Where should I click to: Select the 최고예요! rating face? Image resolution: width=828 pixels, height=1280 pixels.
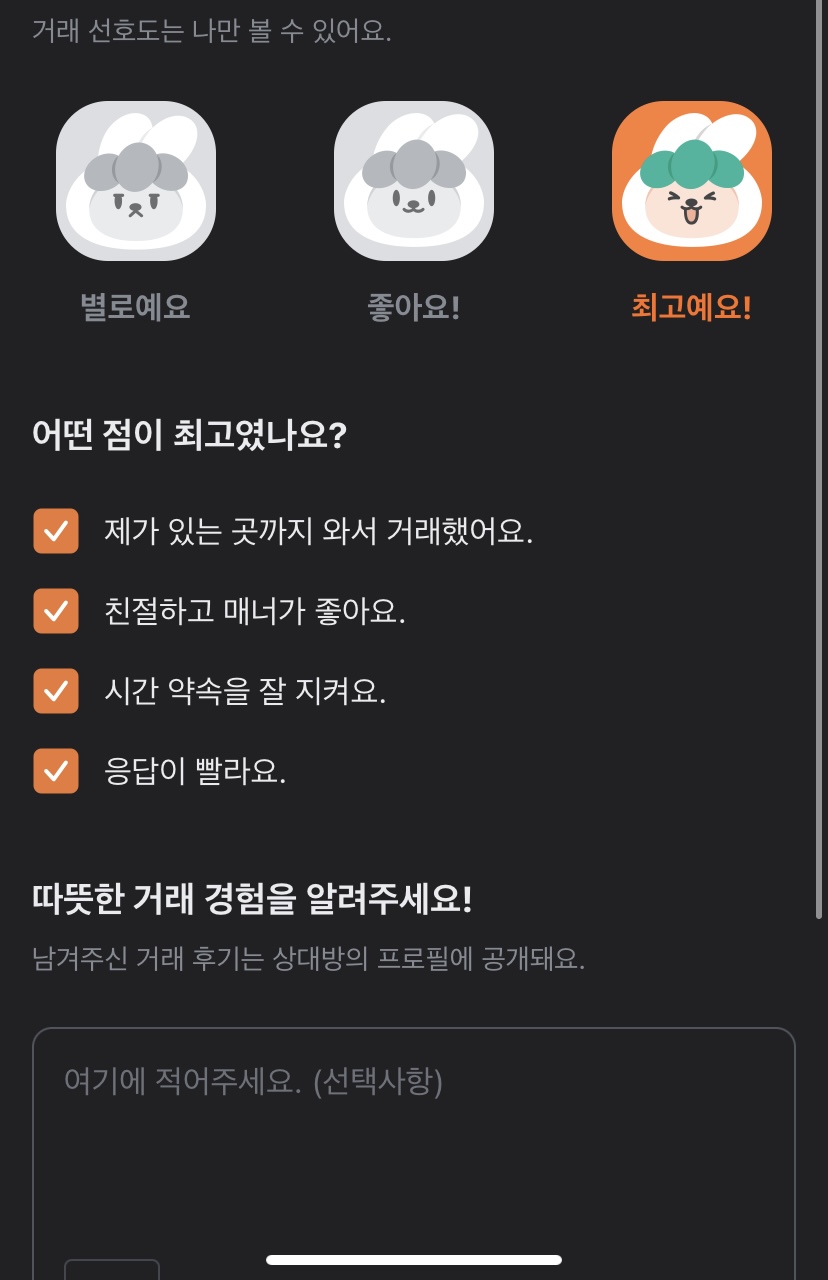coord(691,181)
